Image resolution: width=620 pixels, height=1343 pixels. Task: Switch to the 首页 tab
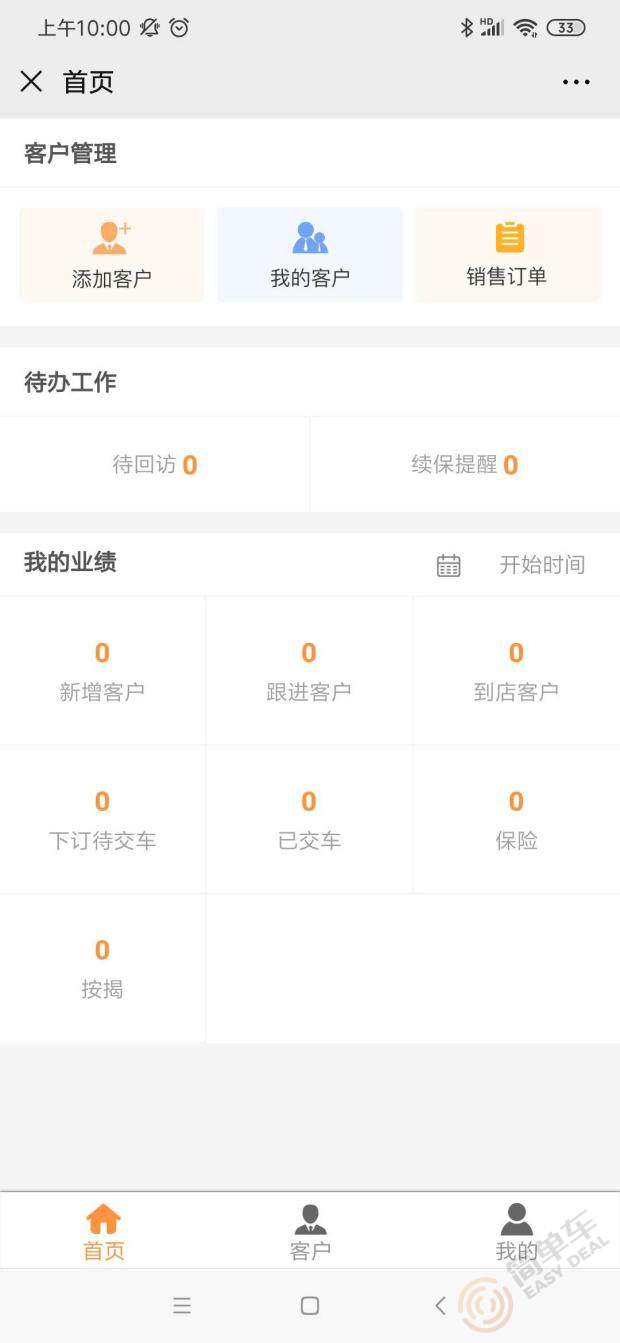click(x=103, y=1231)
